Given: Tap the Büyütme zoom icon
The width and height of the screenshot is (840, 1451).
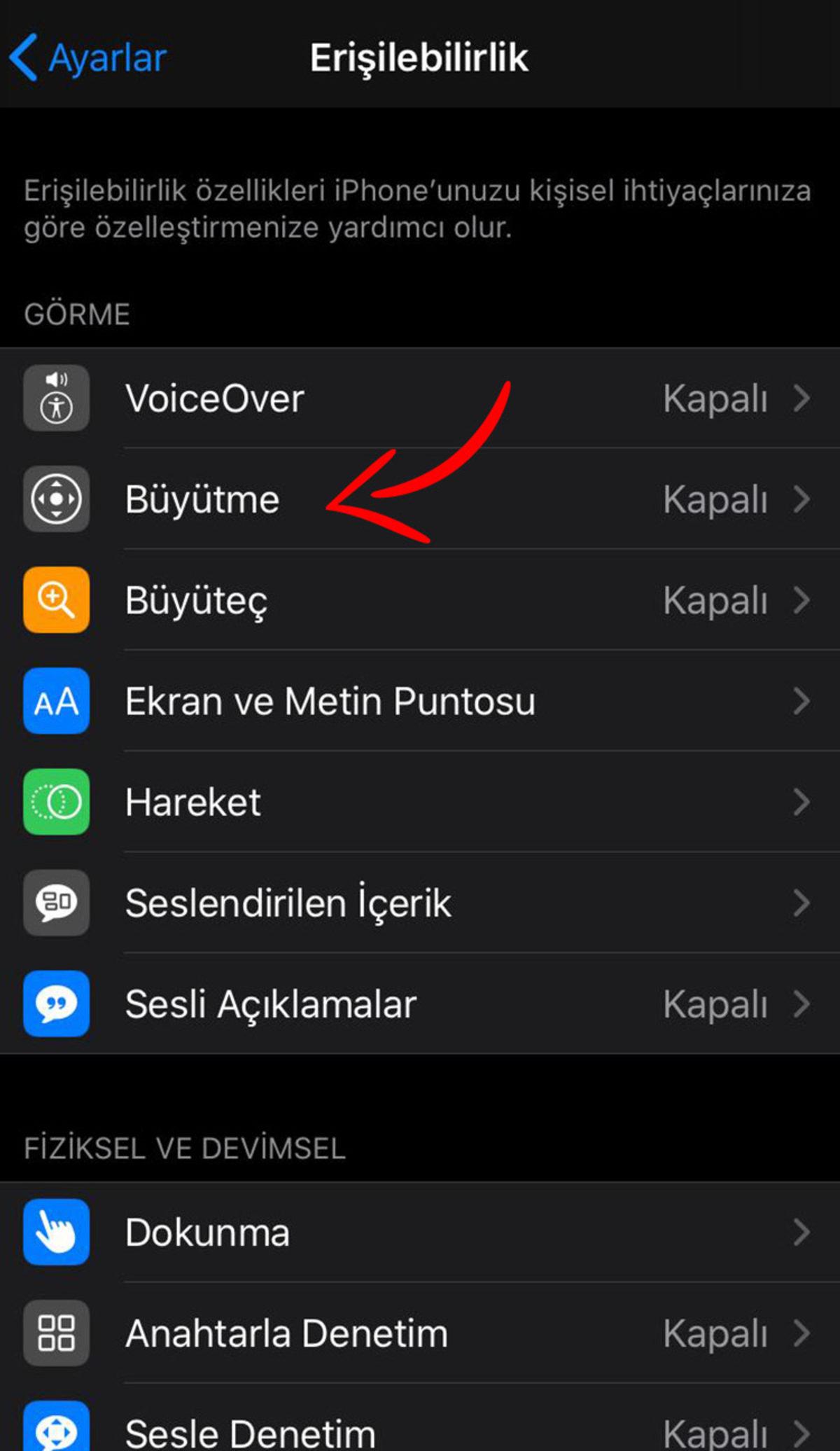Looking at the screenshot, I should [56, 500].
